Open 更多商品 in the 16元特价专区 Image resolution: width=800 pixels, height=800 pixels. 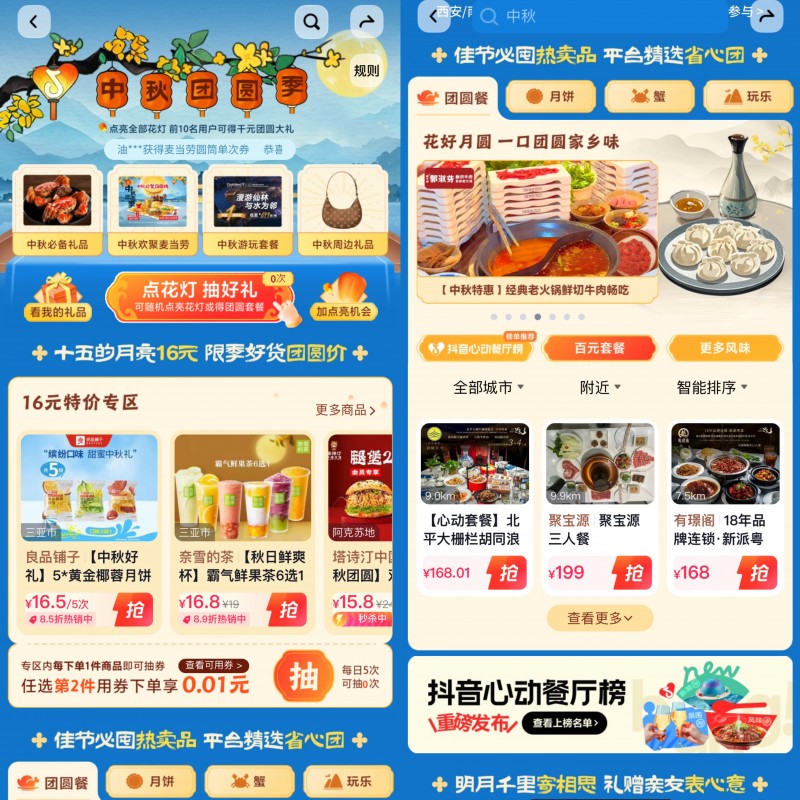point(346,410)
